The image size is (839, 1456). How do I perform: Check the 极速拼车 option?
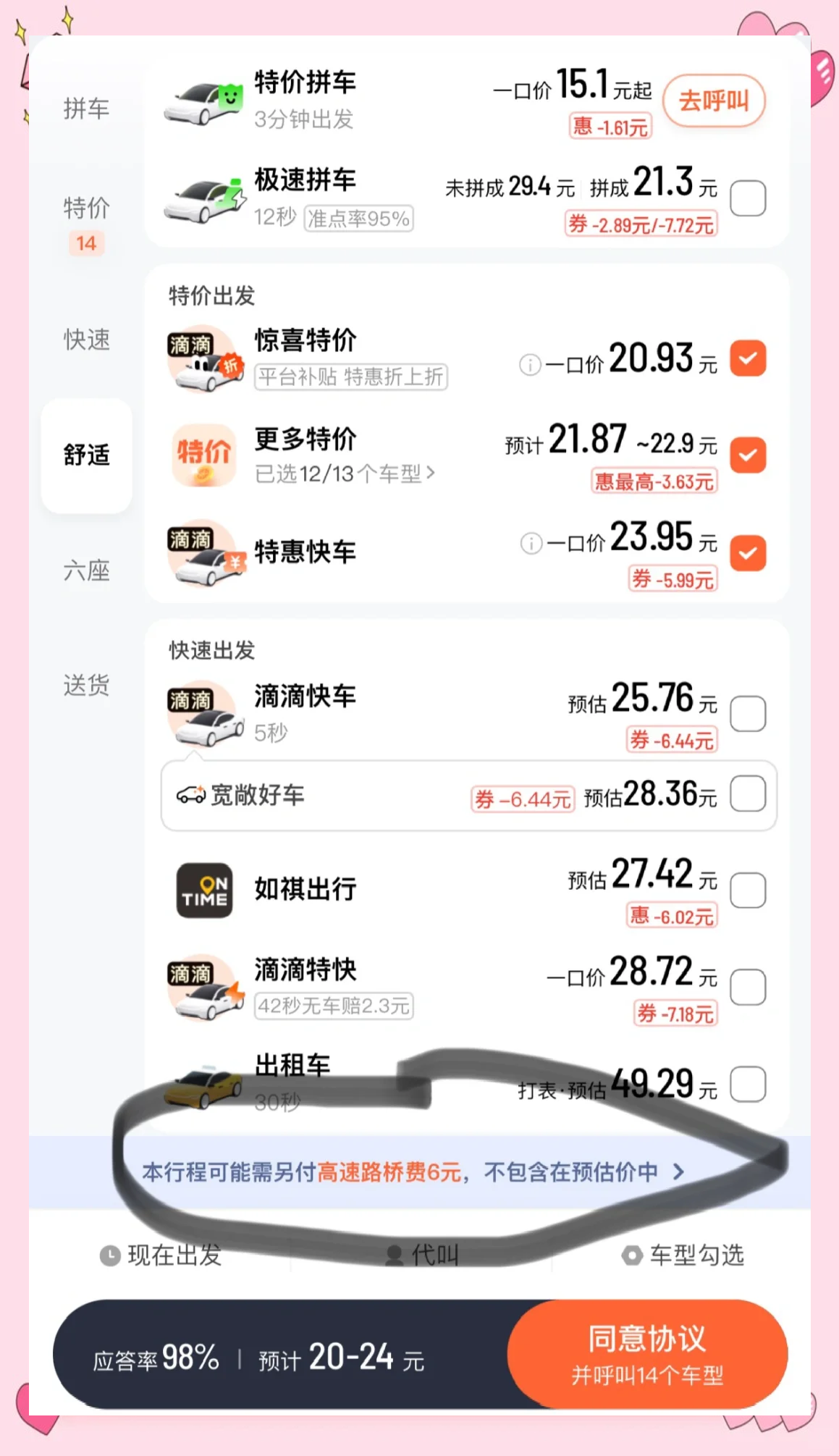click(748, 198)
